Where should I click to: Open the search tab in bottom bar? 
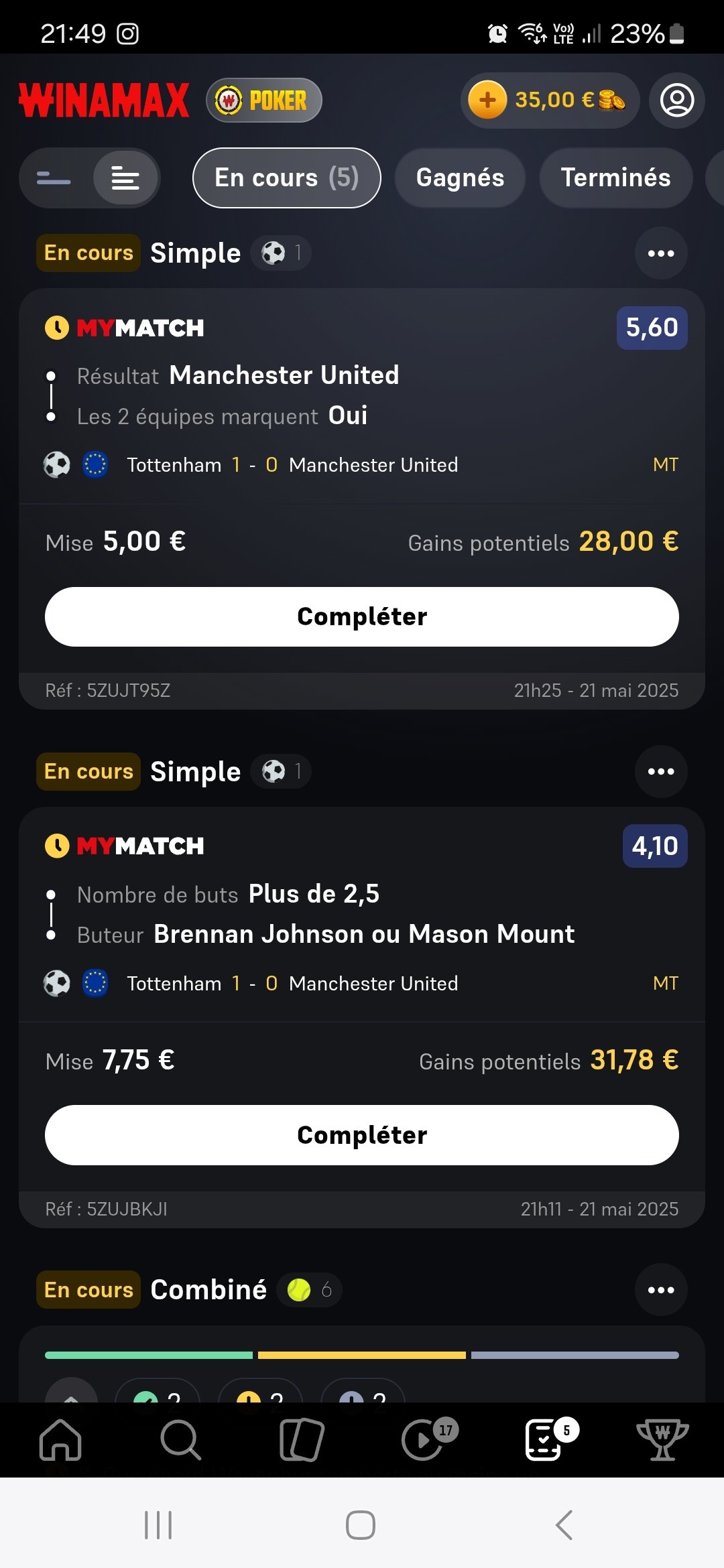pyautogui.click(x=180, y=1439)
